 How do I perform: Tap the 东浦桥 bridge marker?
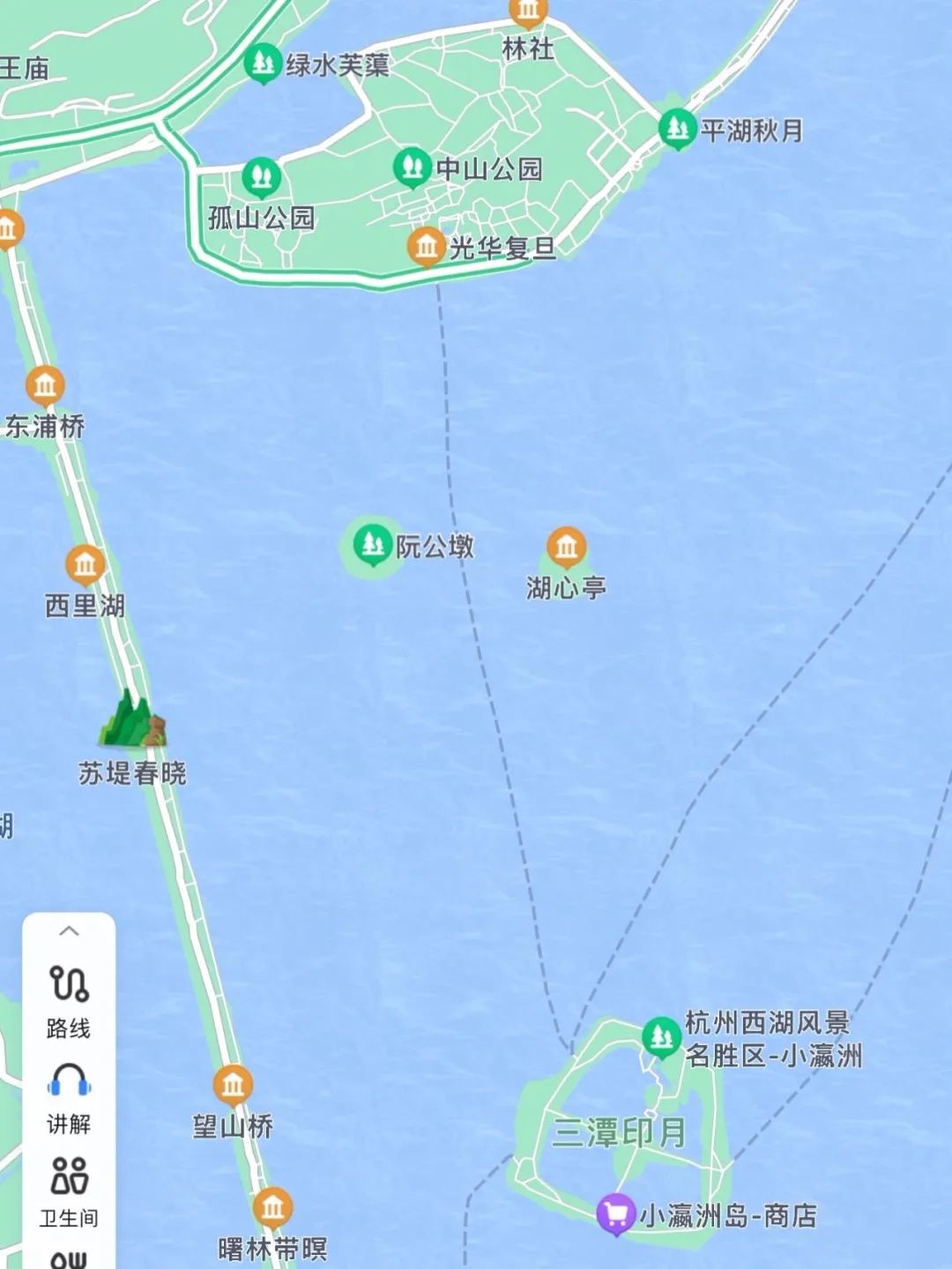pyautogui.click(x=45, y=386)
